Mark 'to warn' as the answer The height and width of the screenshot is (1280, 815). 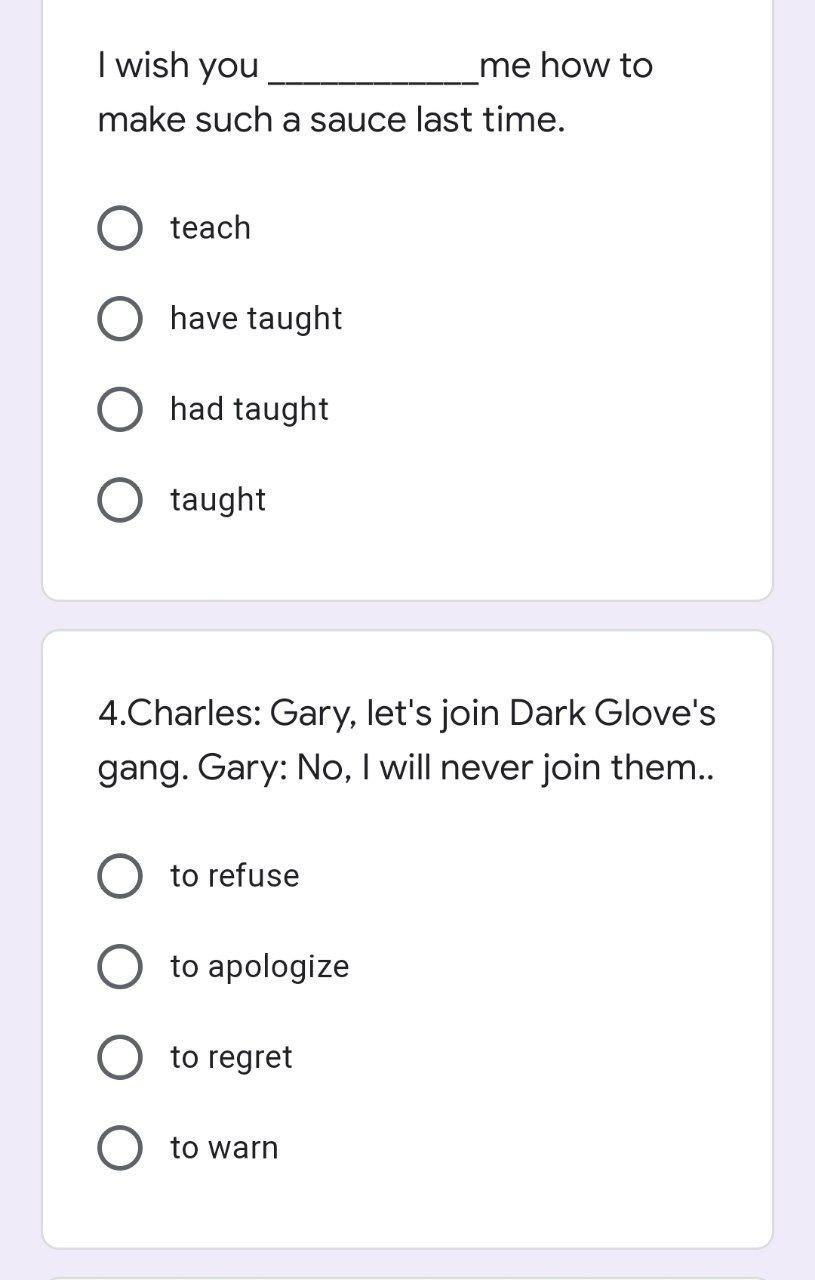120,1148
